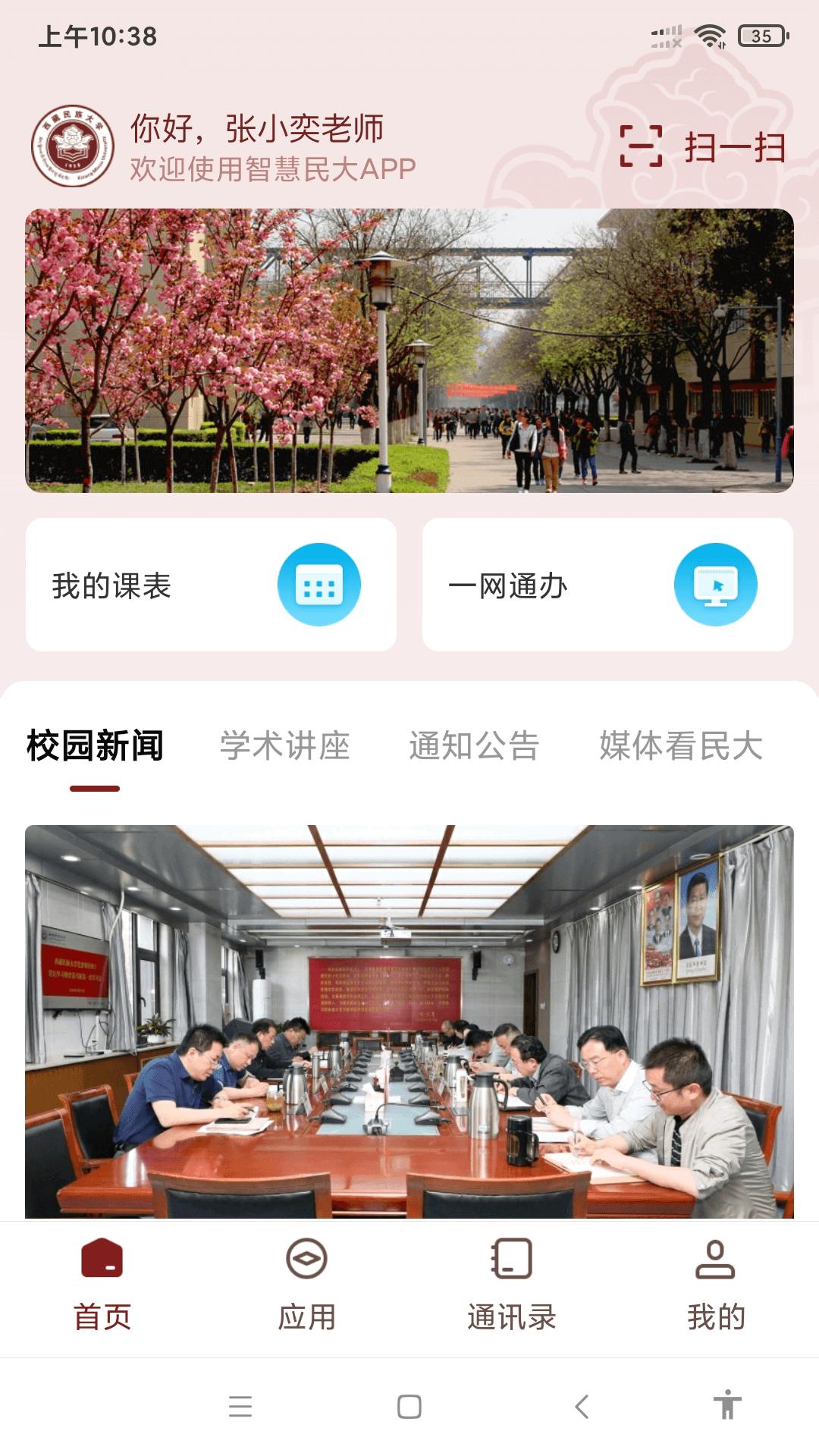The height and width of the screenshot is (1456, 819).
Task: Select the 首页 home icon in bottom navigation
Action: coord(101,1258)
